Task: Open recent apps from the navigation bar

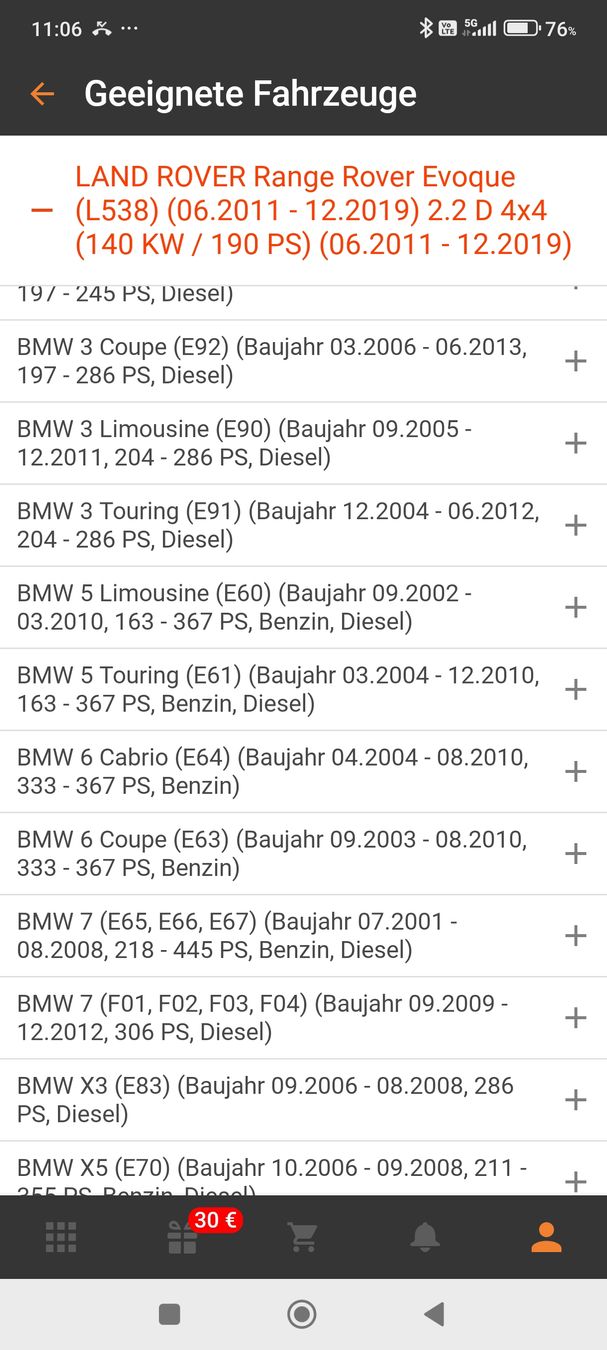Action: tap(170, 1314)
